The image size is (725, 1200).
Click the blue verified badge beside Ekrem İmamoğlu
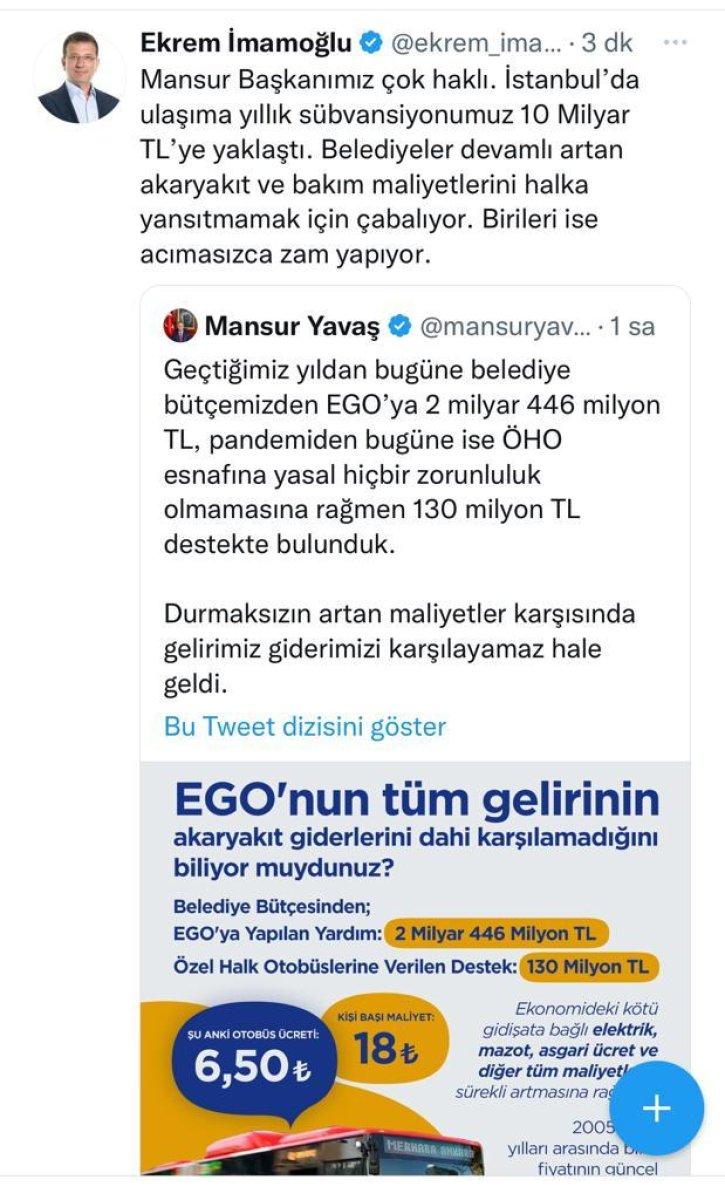[x=370, y=42]
